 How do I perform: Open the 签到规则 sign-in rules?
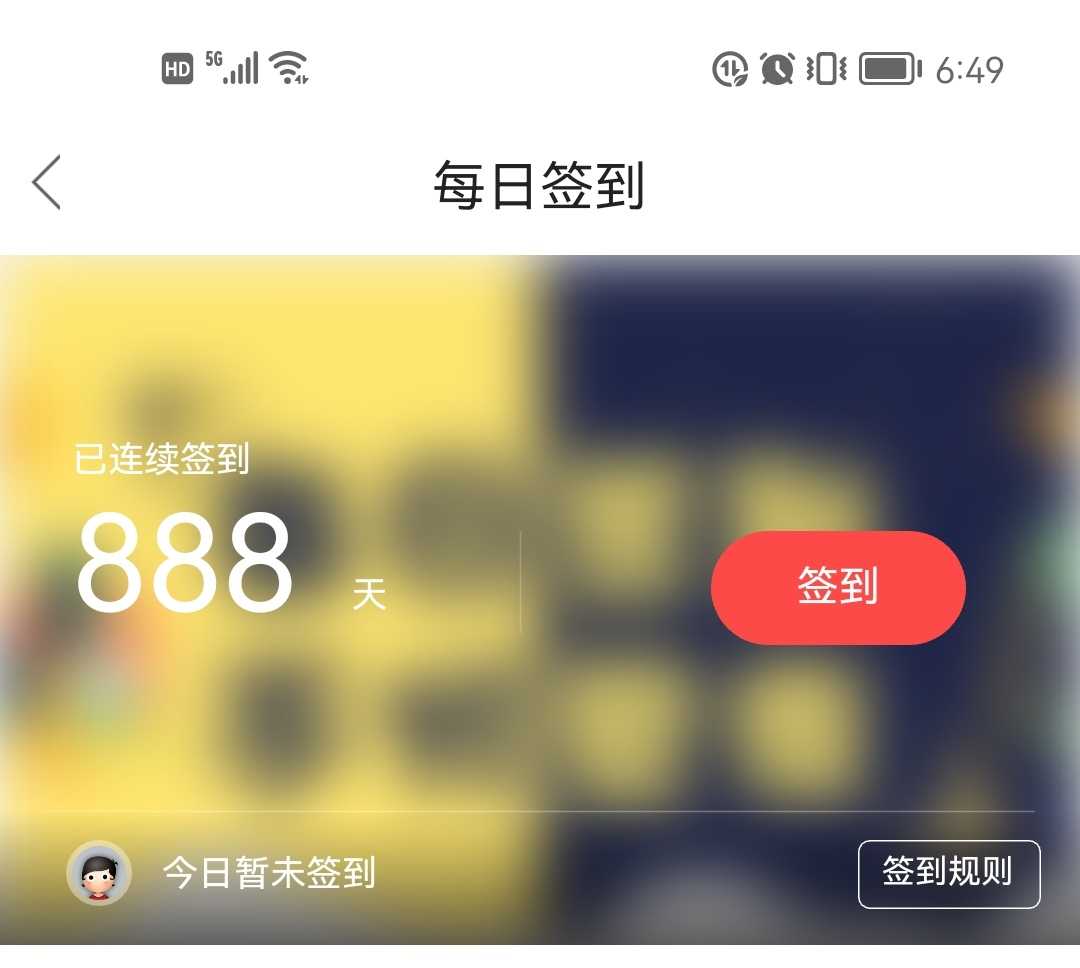pos(948,873)
